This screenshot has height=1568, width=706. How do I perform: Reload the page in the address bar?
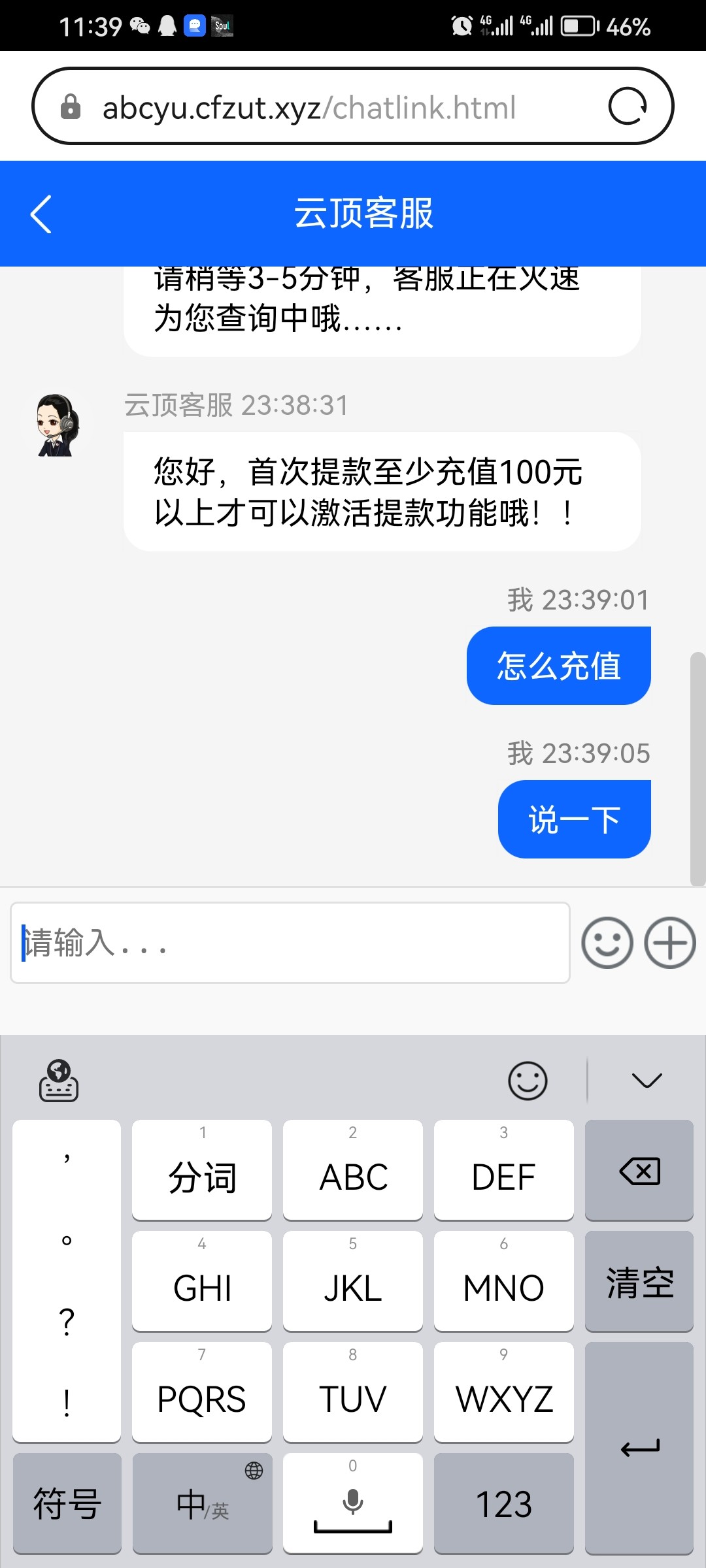(627, 106)
